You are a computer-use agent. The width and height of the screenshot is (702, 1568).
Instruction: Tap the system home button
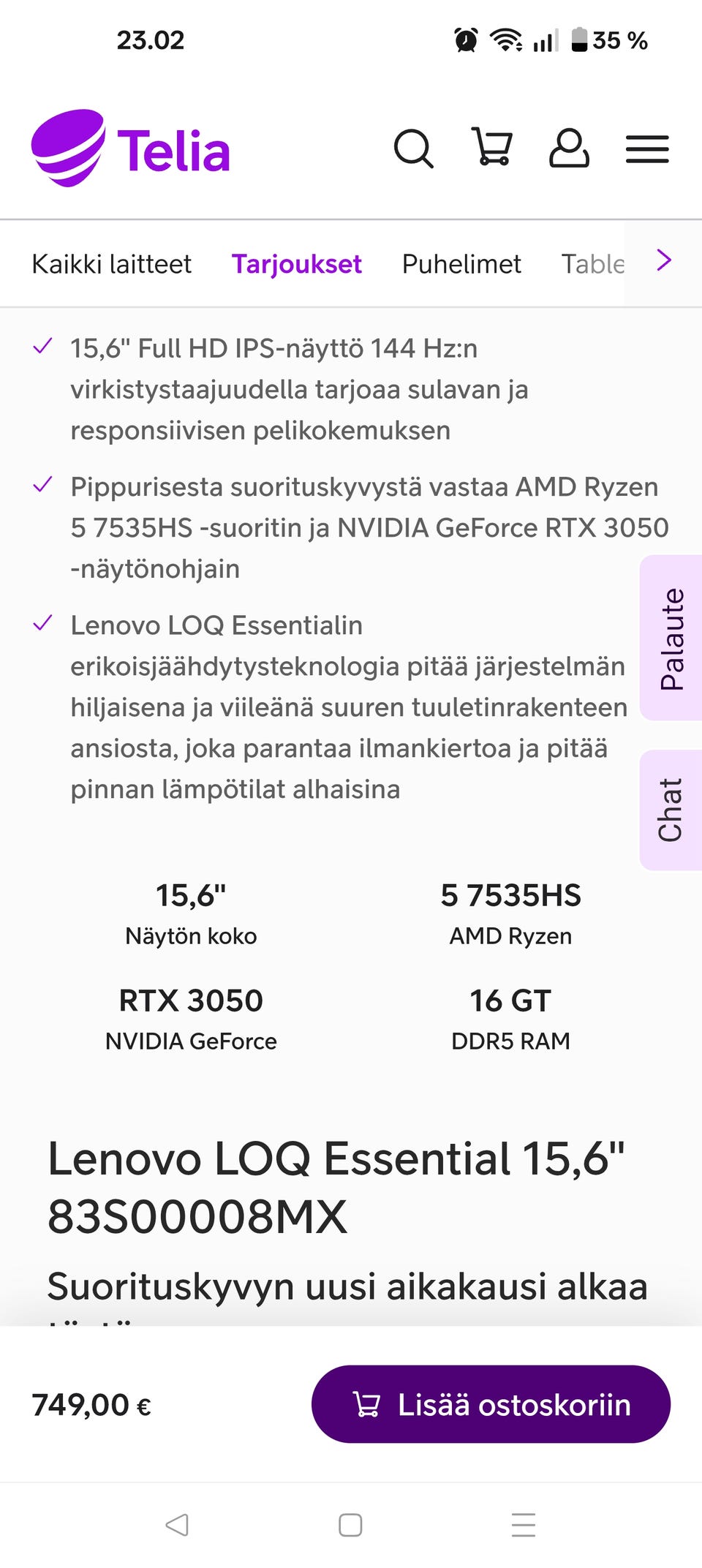click(x=350, y=1525)
